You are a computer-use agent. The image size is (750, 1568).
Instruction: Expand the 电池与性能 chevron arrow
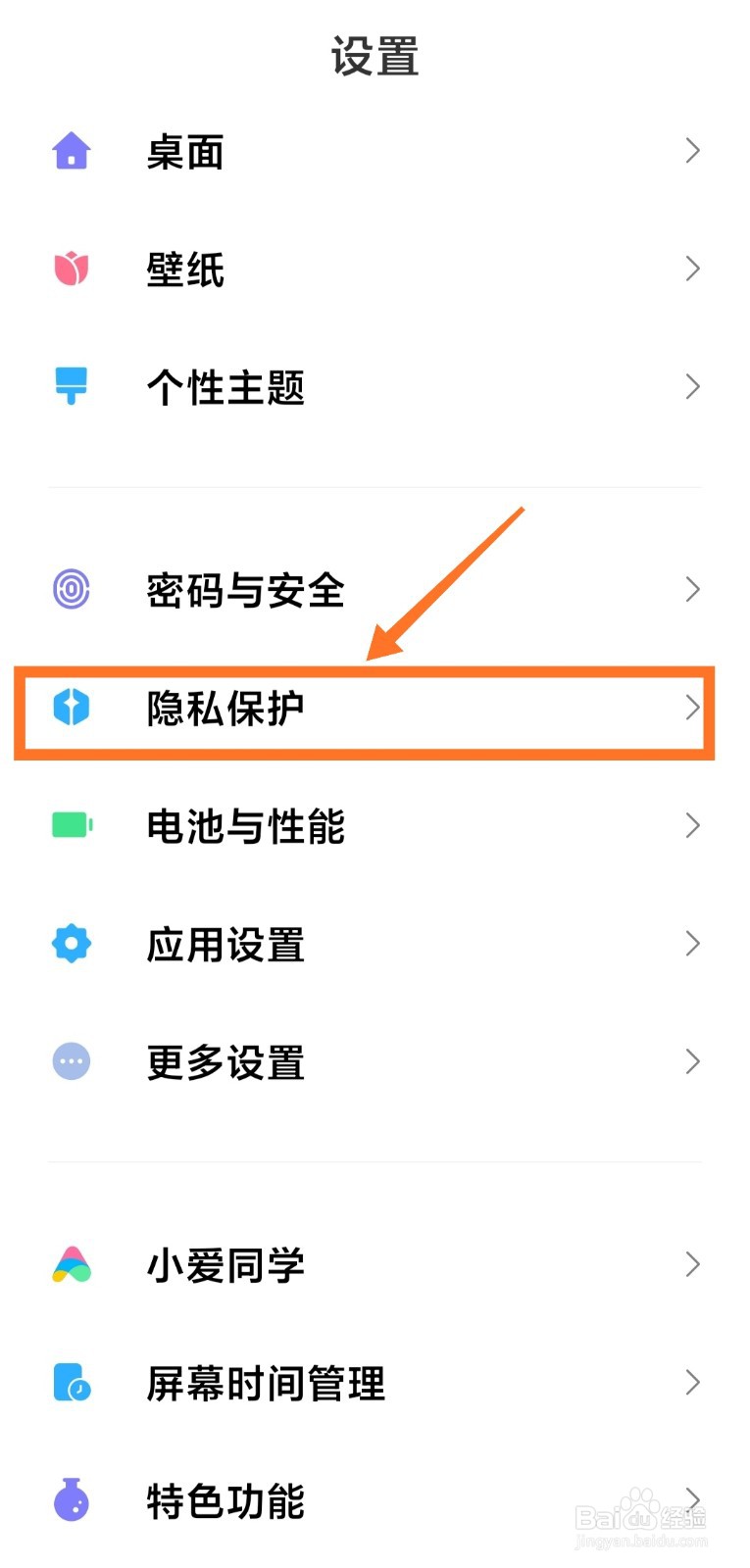tap(693, 826)
